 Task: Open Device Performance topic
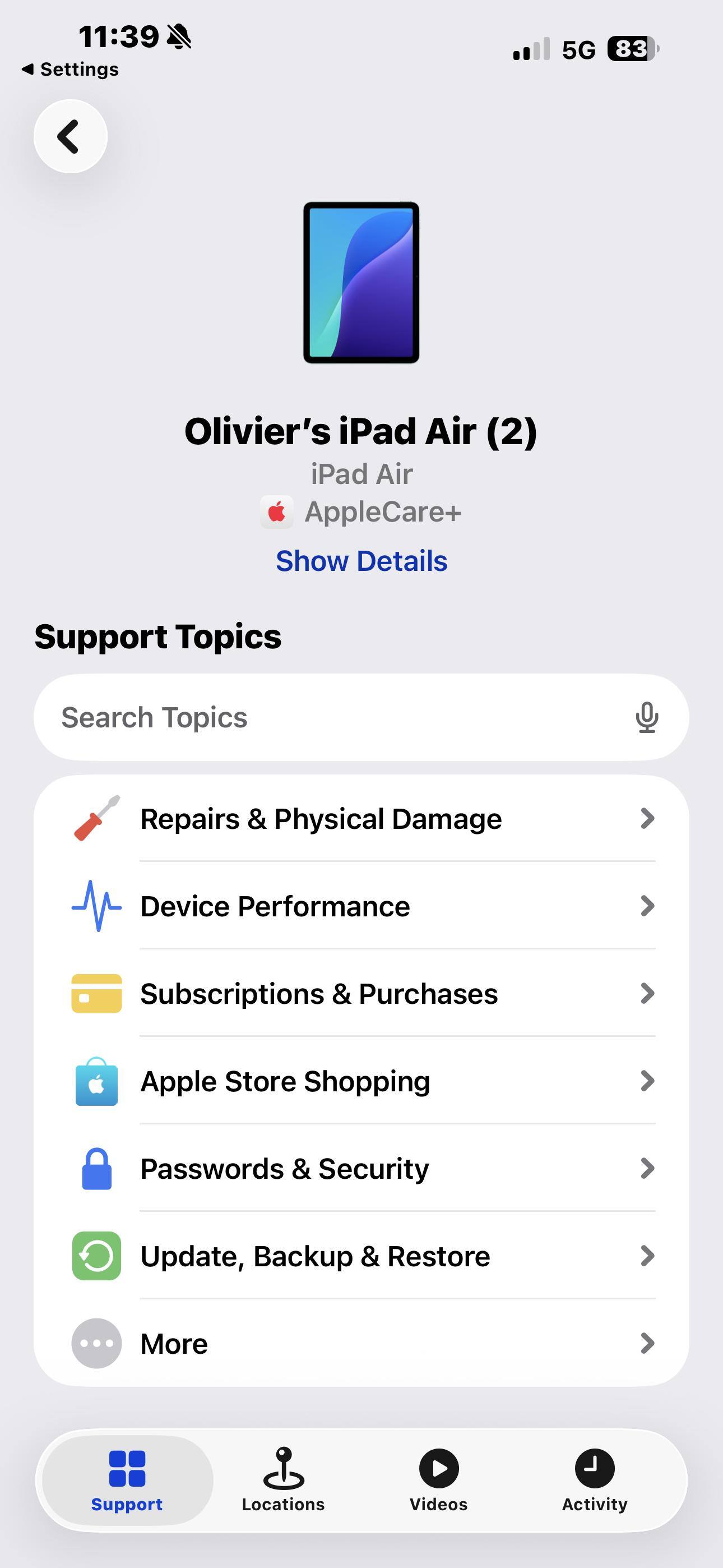pyautogui.click(x=361, y=906)
